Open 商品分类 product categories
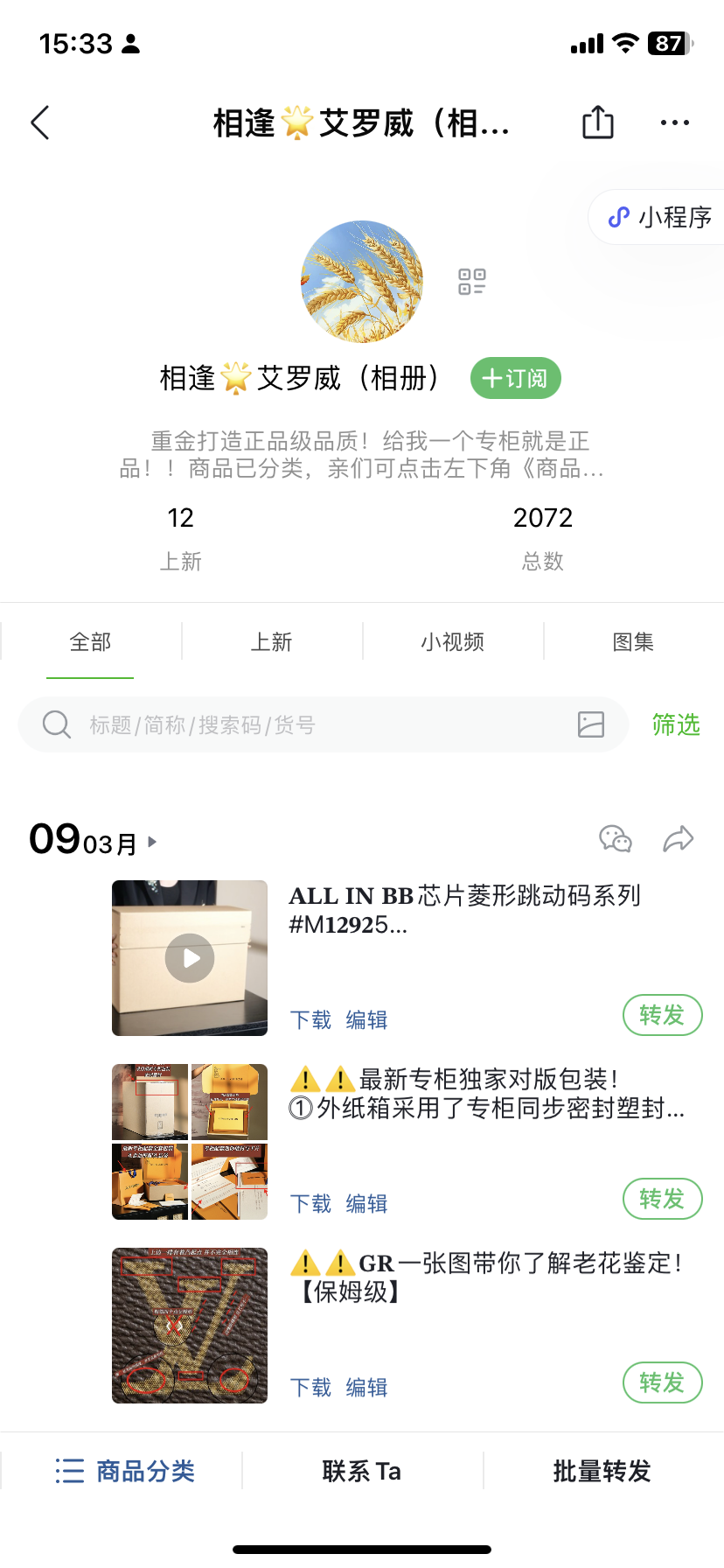Image resolution: width=724 pixels, height=1568 pixels. pyautogui.click(x=125, y=1471)
